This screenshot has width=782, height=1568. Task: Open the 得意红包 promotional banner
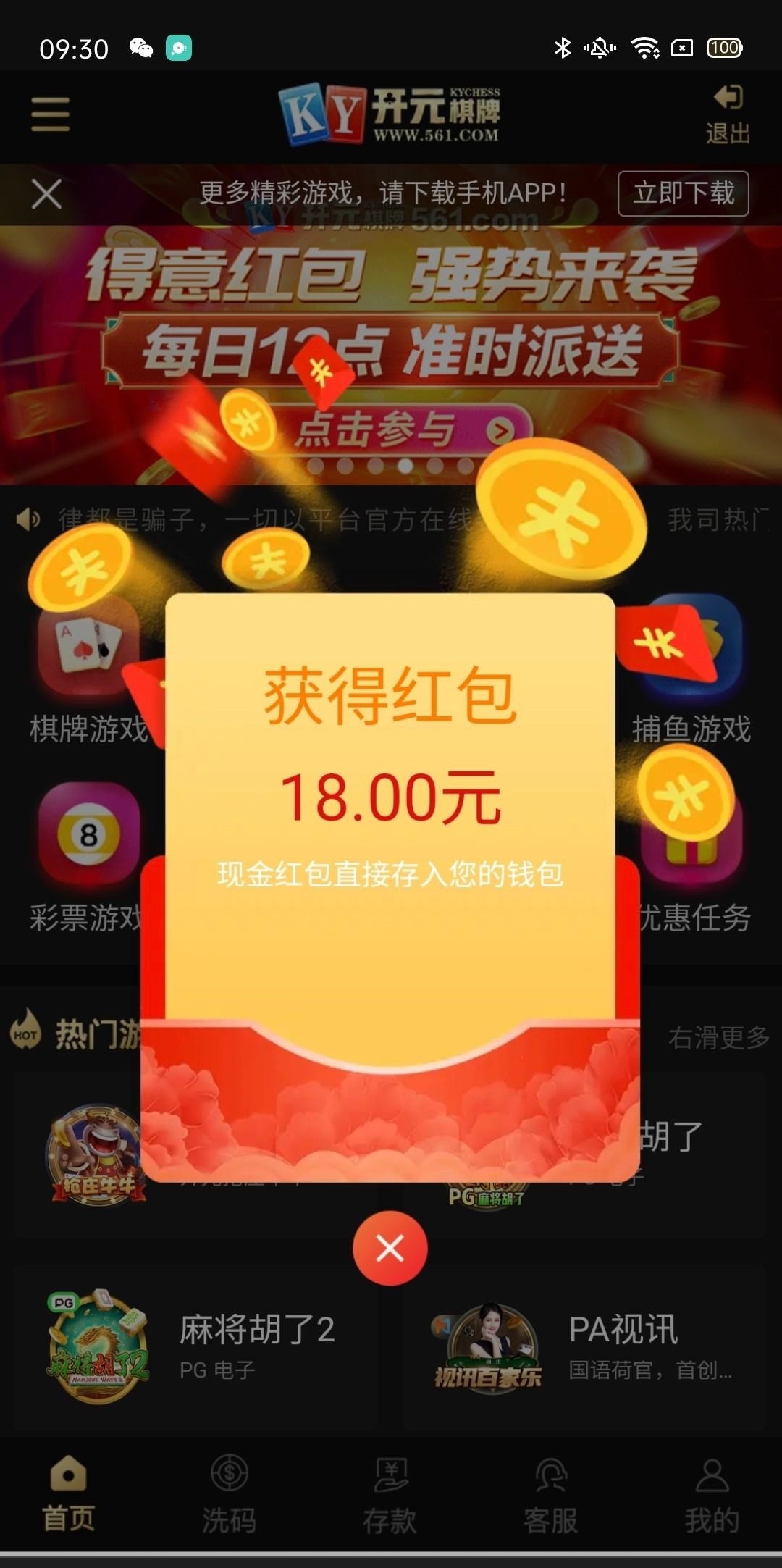391,348
